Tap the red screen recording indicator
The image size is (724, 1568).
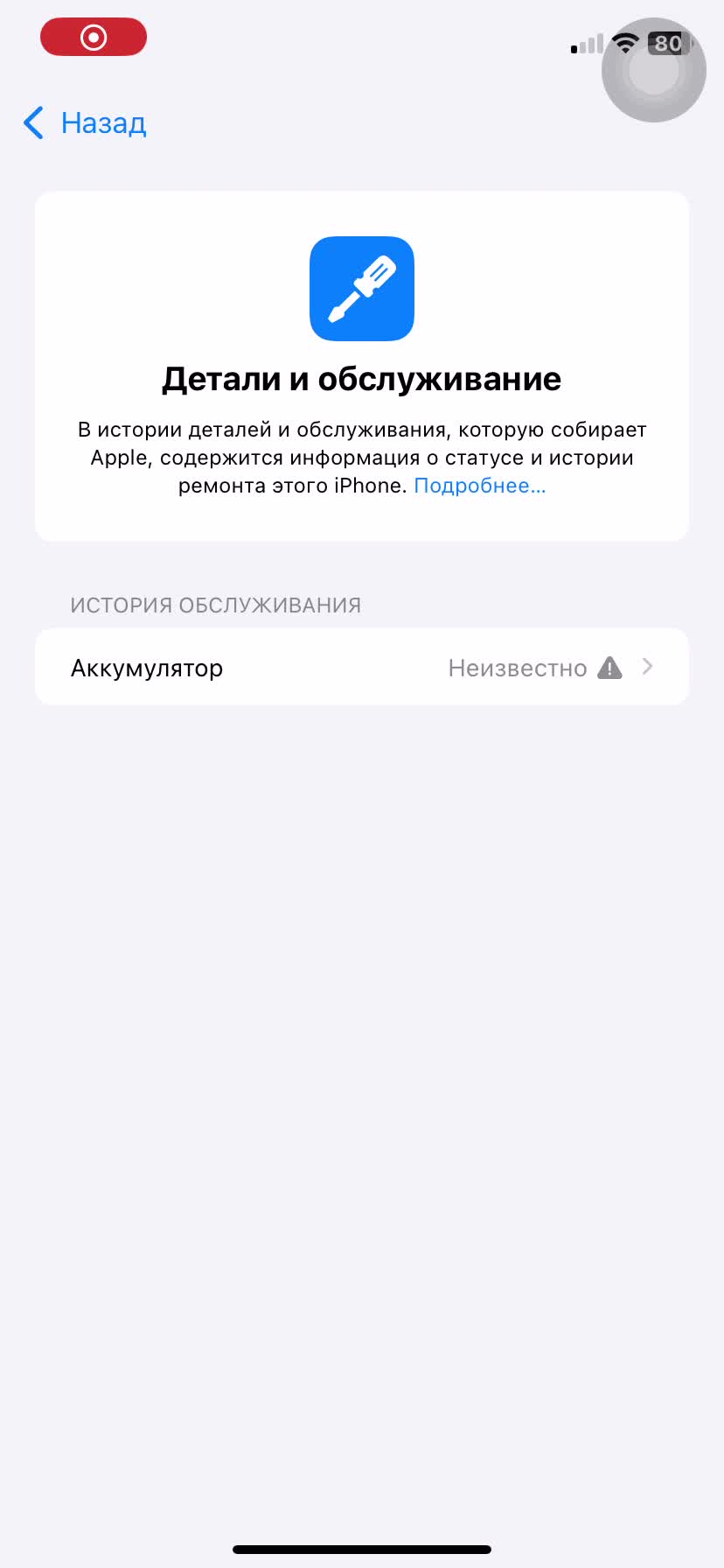coord(94,38)
